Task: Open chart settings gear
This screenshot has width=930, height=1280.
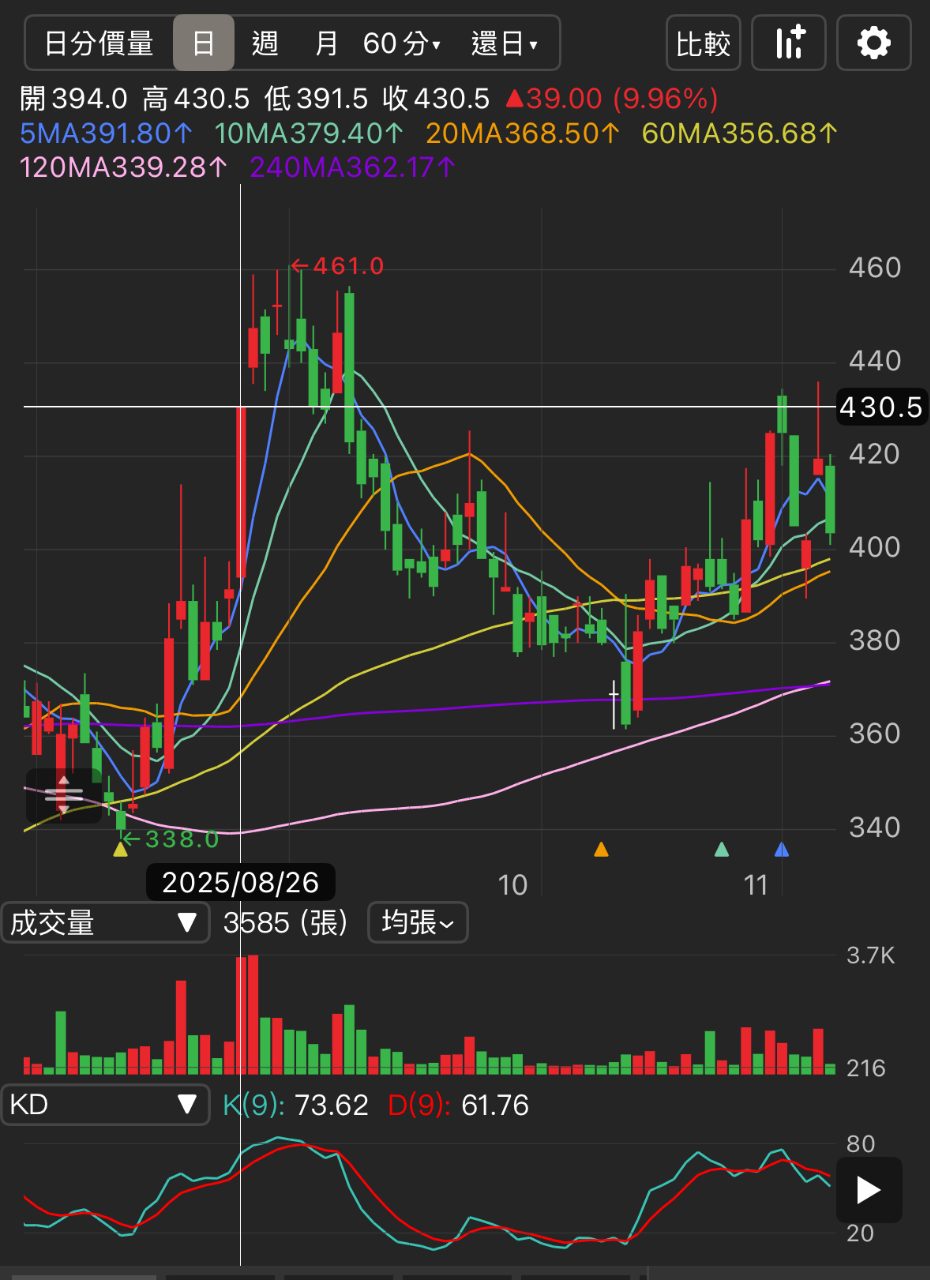Action: (x=873, y=43)
